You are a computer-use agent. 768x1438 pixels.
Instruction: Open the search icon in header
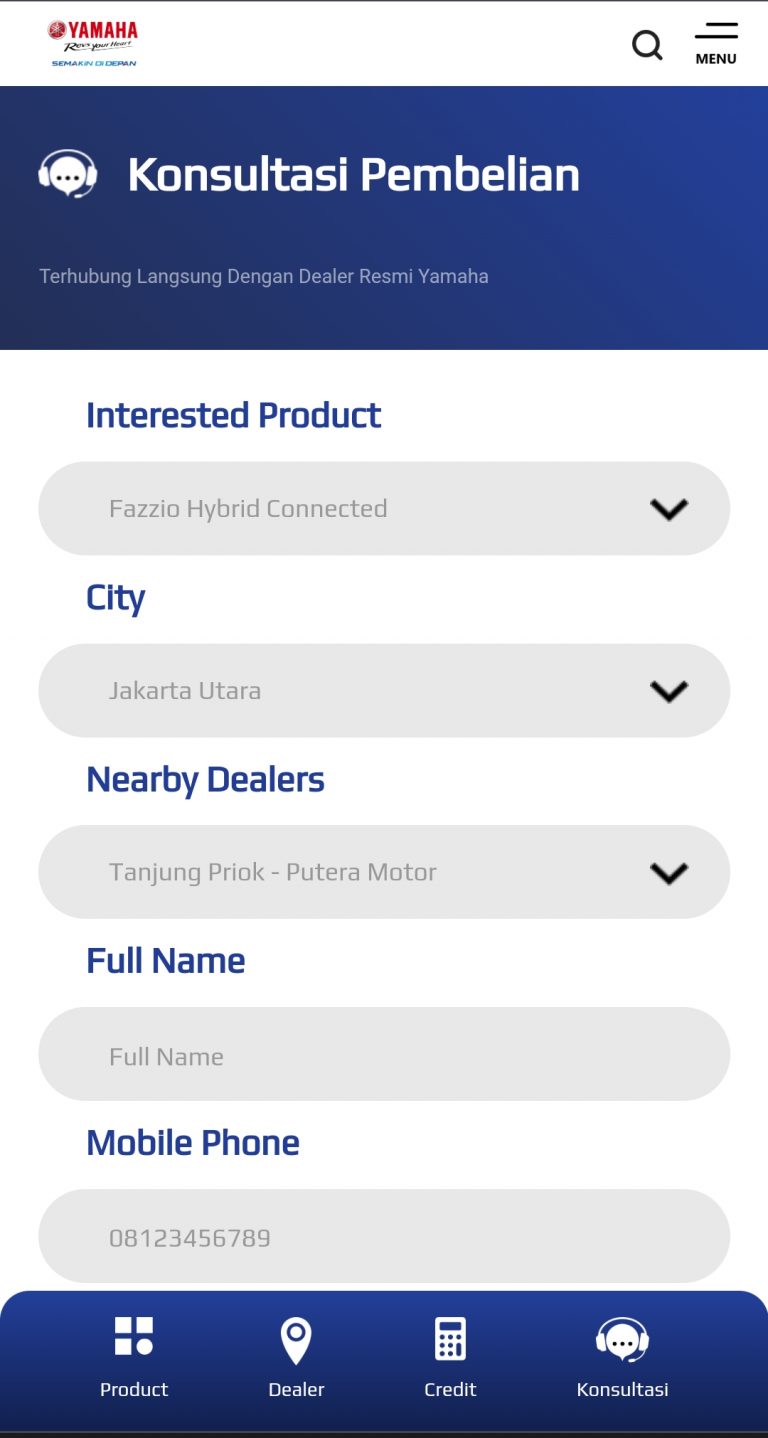tap(647, 45)
